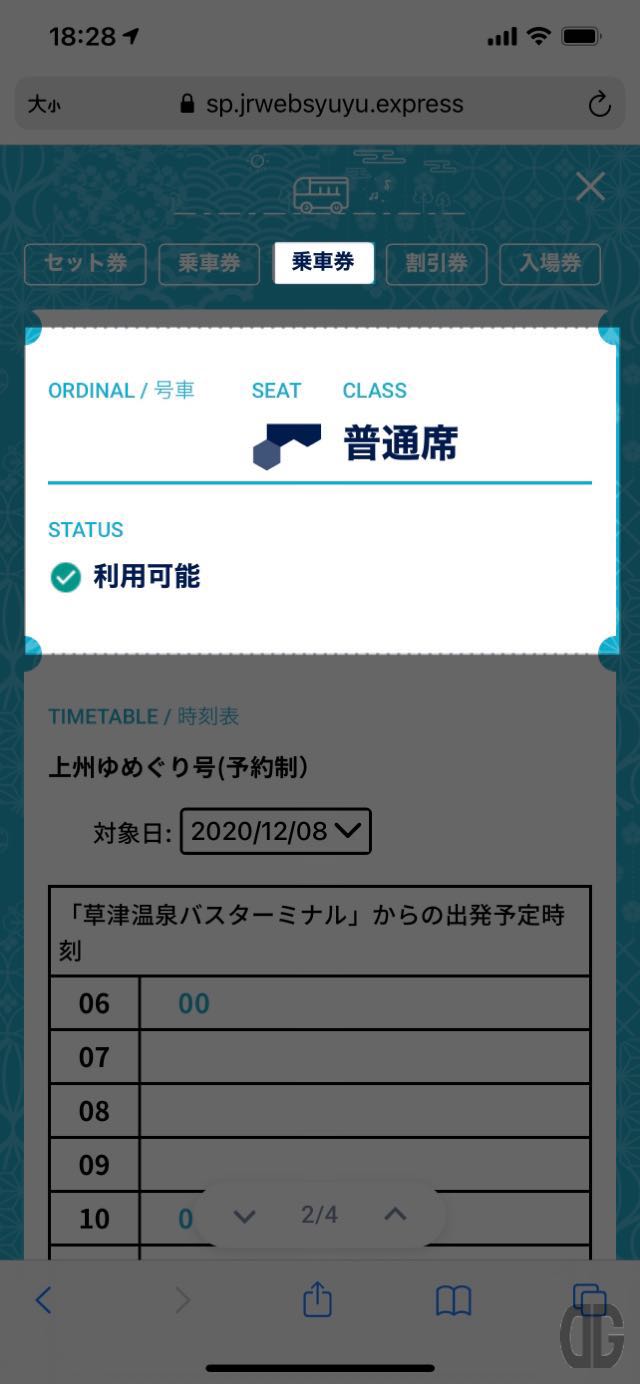Open the text size 大小 menu
This screenshot has height=1384, width=640.
coord(43,104)
